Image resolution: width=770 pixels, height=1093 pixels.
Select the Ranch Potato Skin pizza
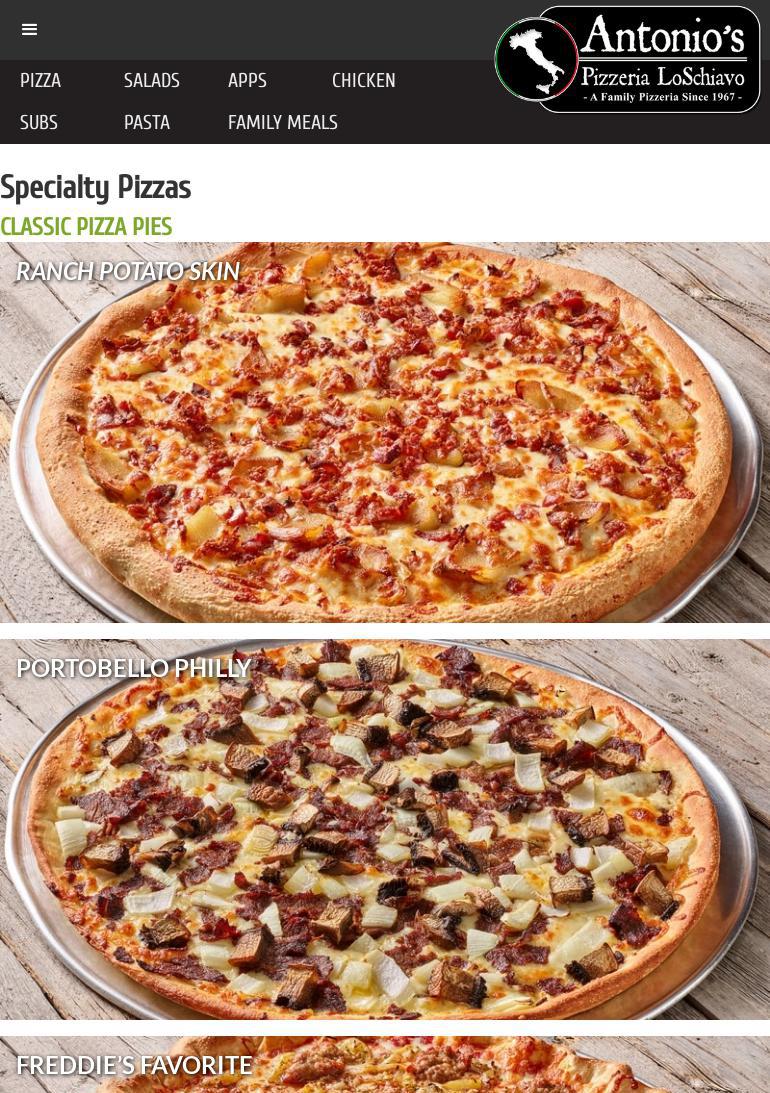[385, 432]
